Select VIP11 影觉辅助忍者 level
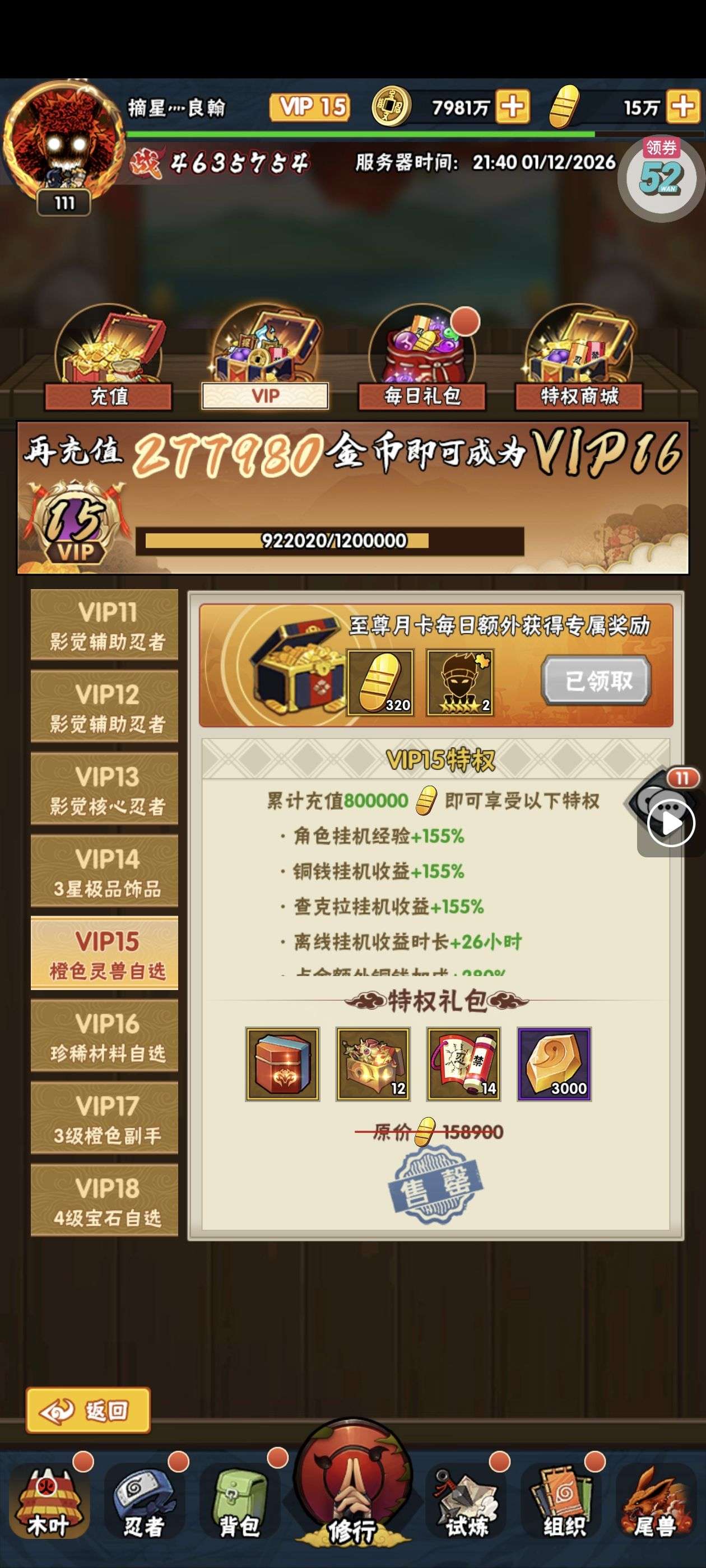 105,625
